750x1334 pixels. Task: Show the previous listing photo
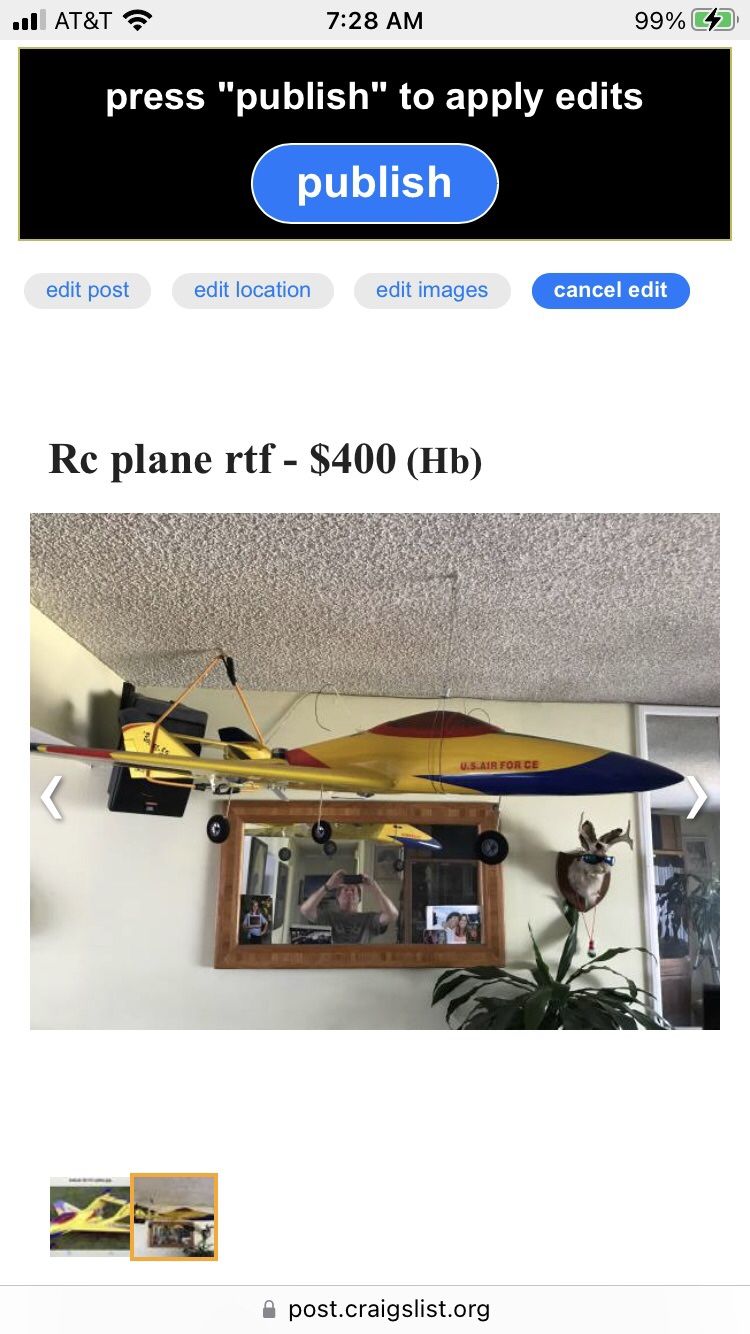51,797
